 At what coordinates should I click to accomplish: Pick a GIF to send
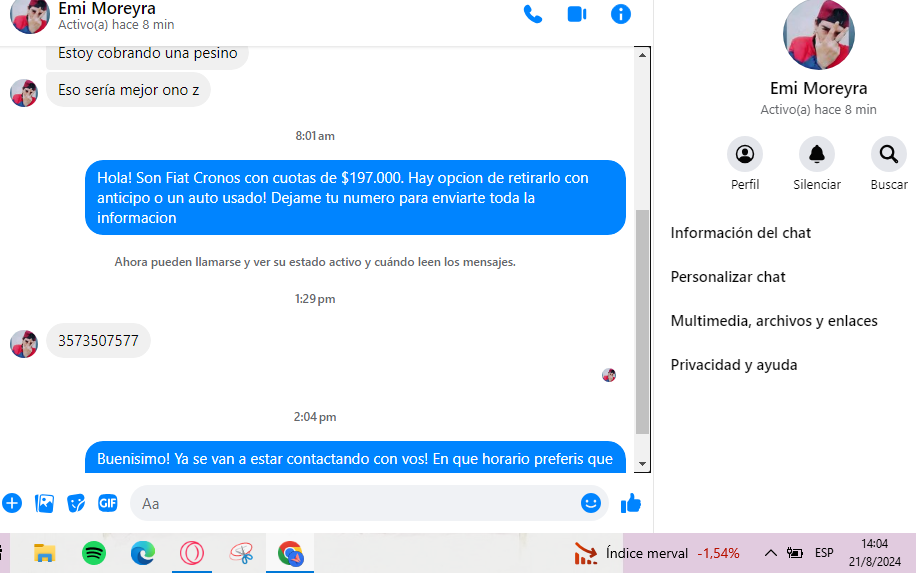click(x=108, y=503)
